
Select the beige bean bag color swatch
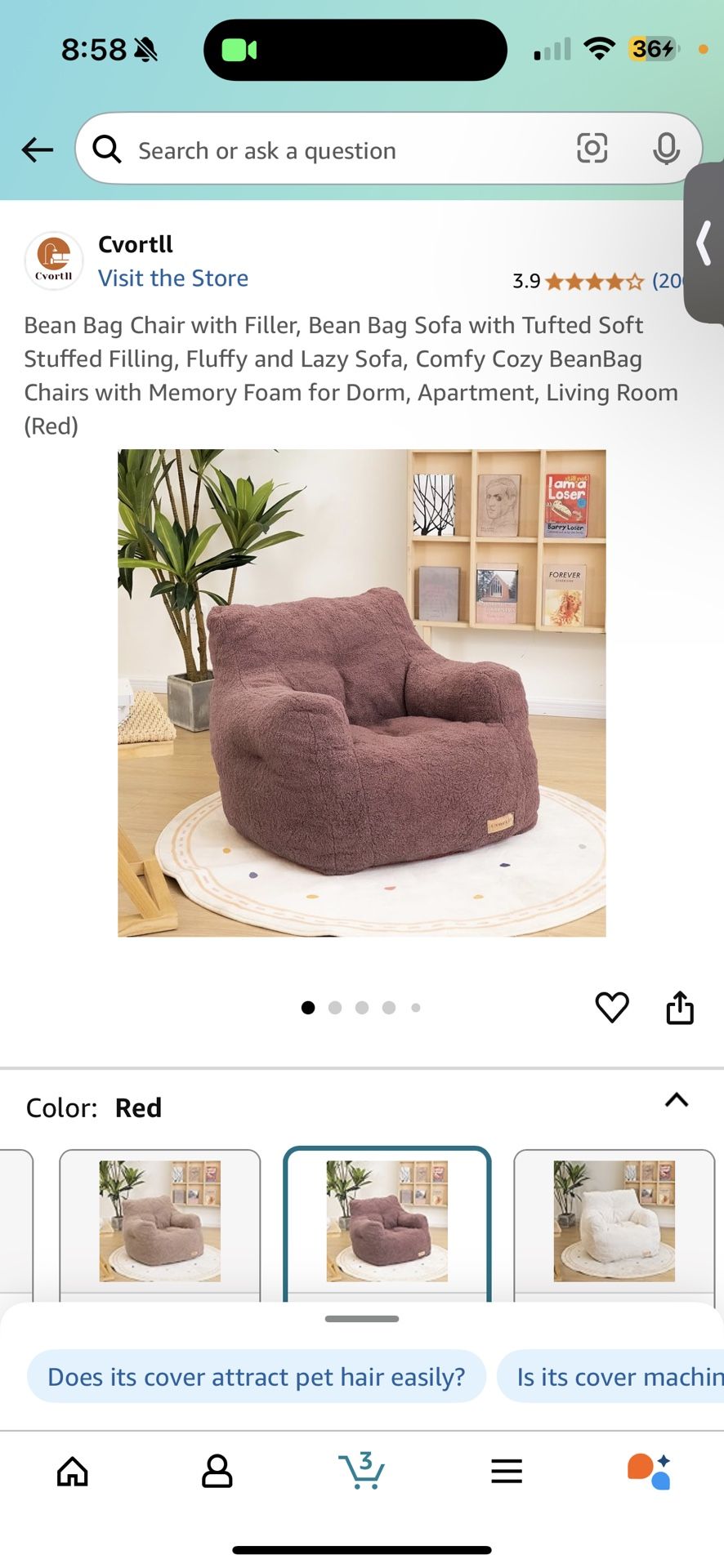pyautogui.click(x=159, y=1223)
